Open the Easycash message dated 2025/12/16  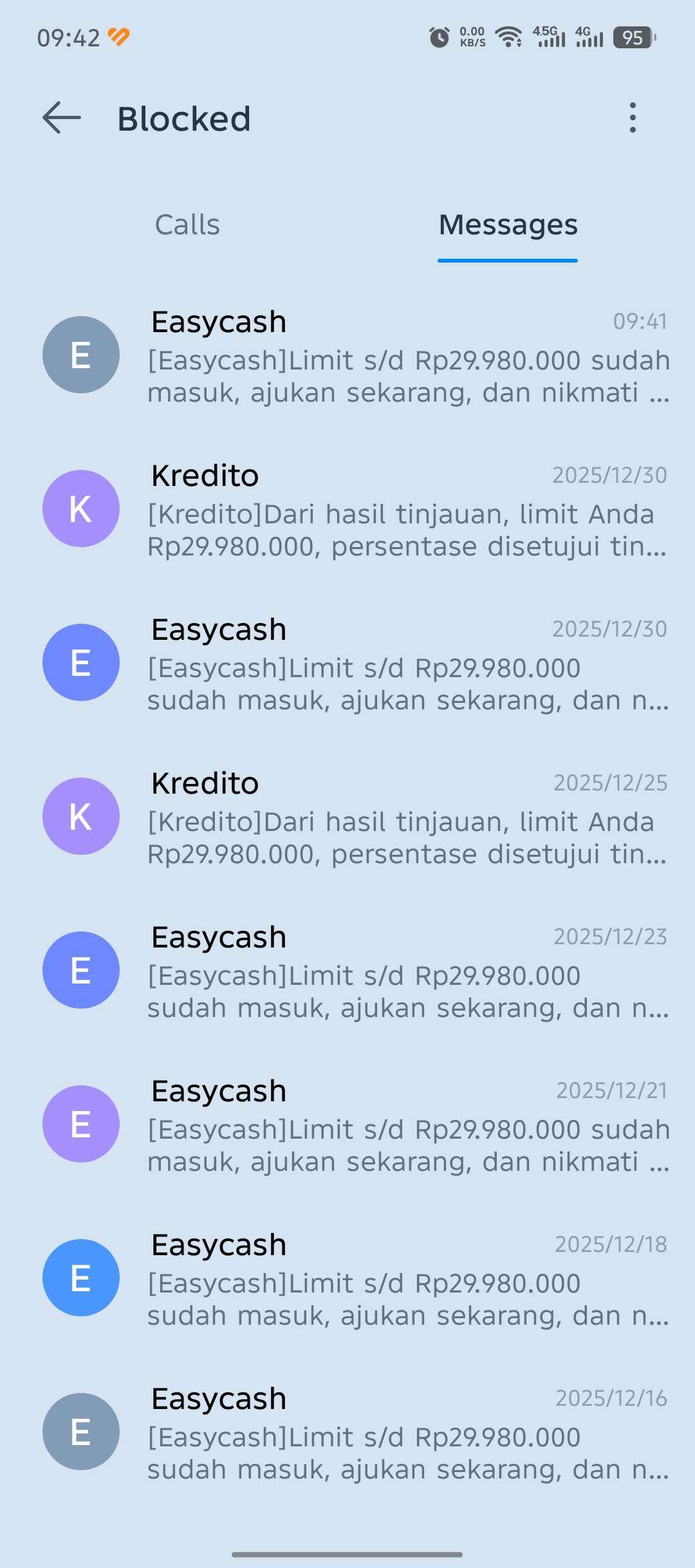click(409, 1433)
